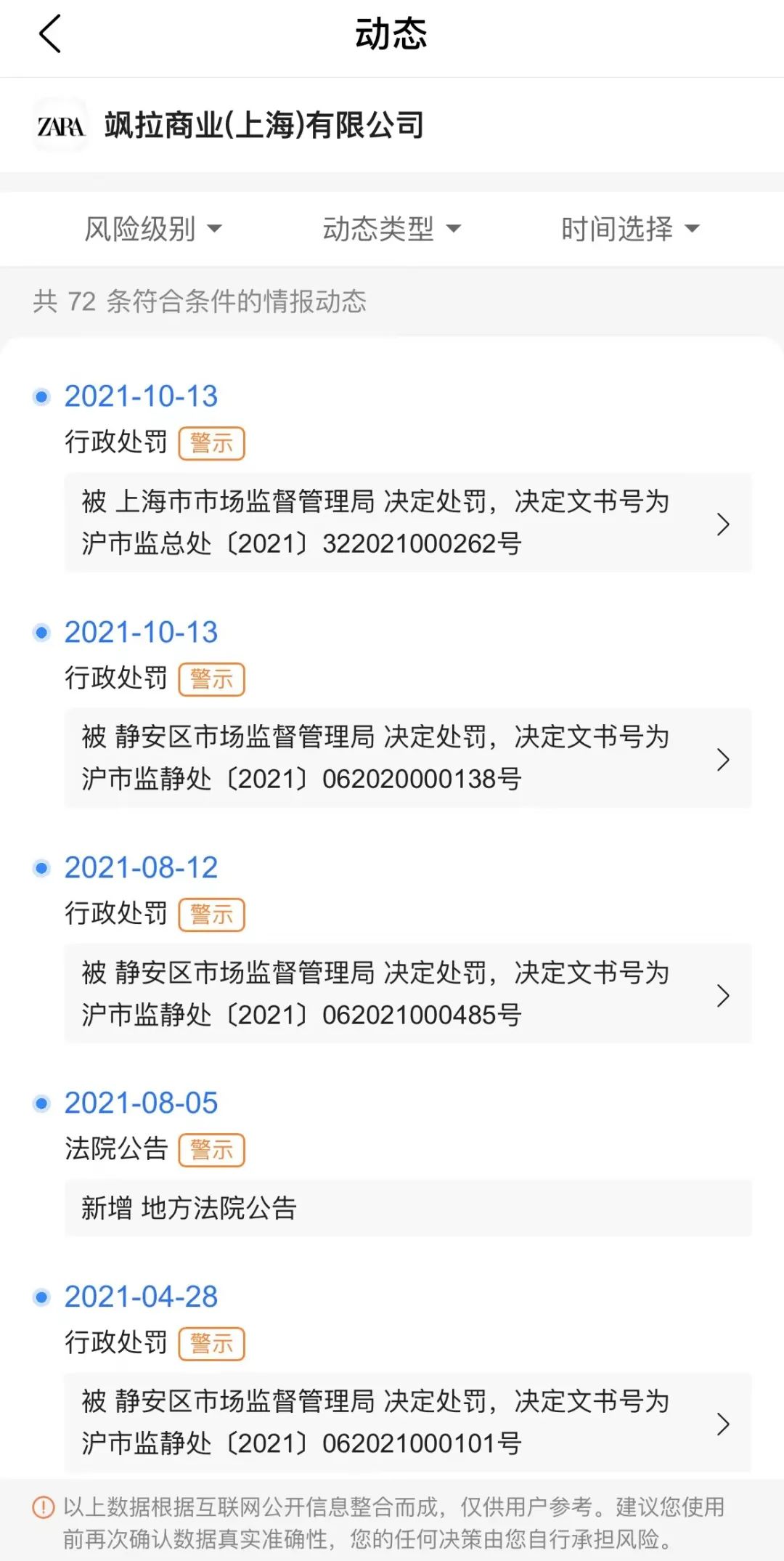
Task: Select the 动态 title tab
Action: tap(392, 34)
